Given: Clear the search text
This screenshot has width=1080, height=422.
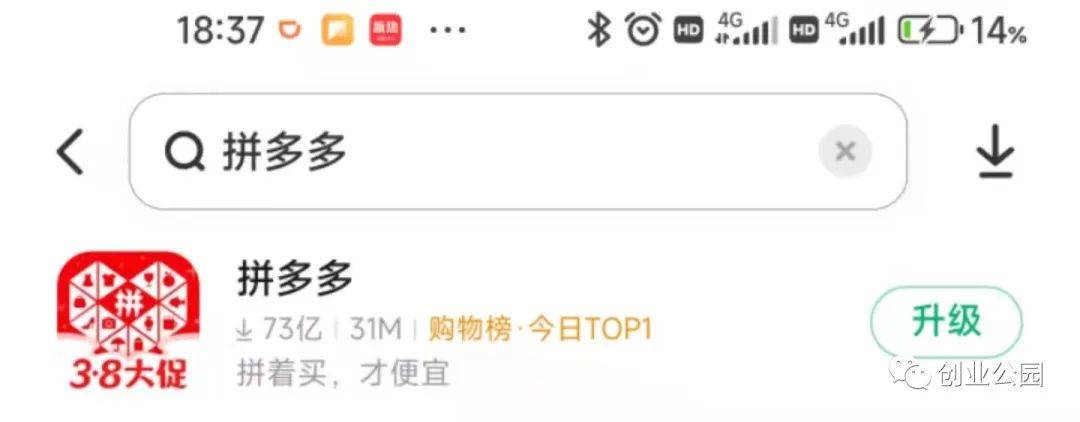Looking at the screenshot, I should pos(845,152).
